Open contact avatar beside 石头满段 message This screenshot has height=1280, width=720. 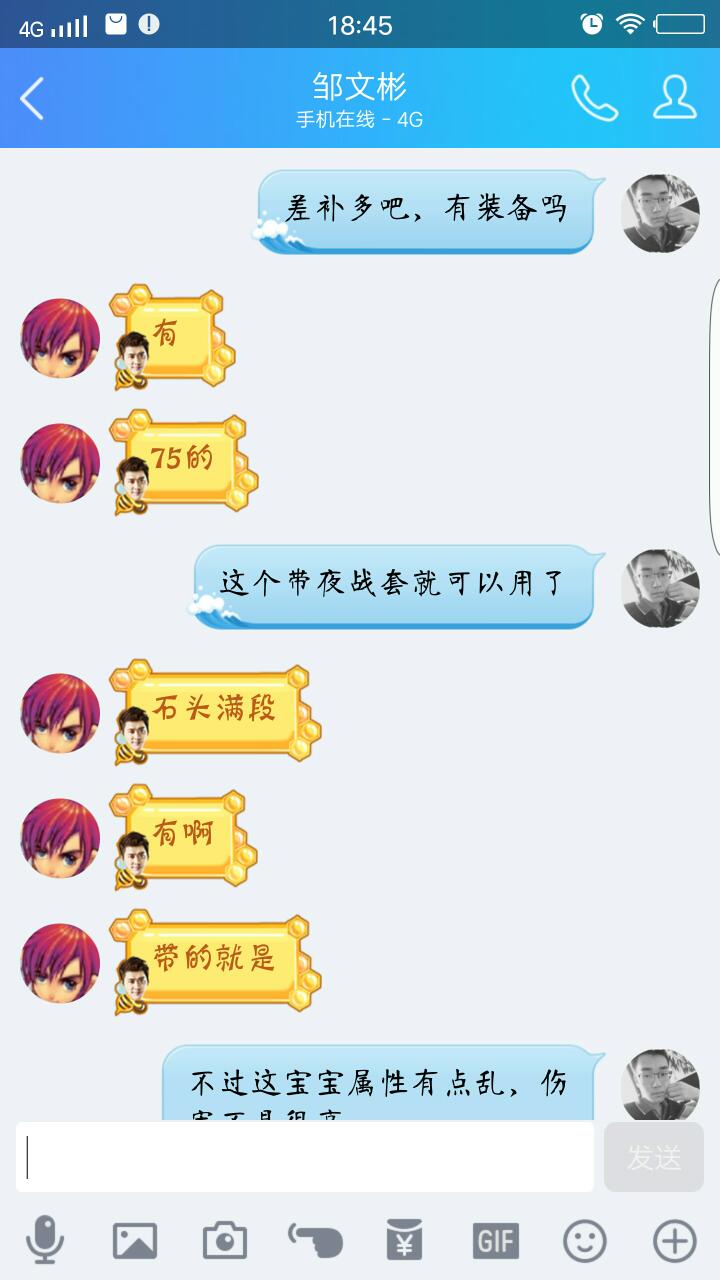61,713
